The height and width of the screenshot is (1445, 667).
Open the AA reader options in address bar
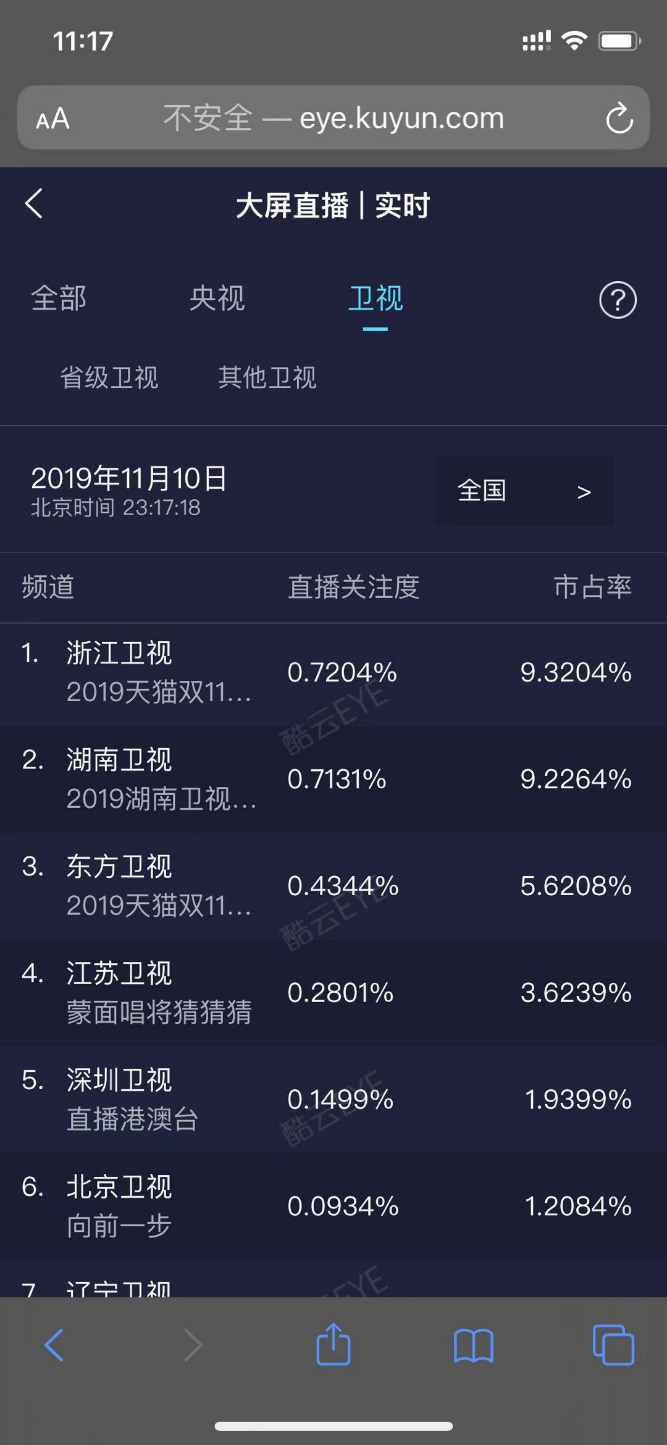point(52,119)
